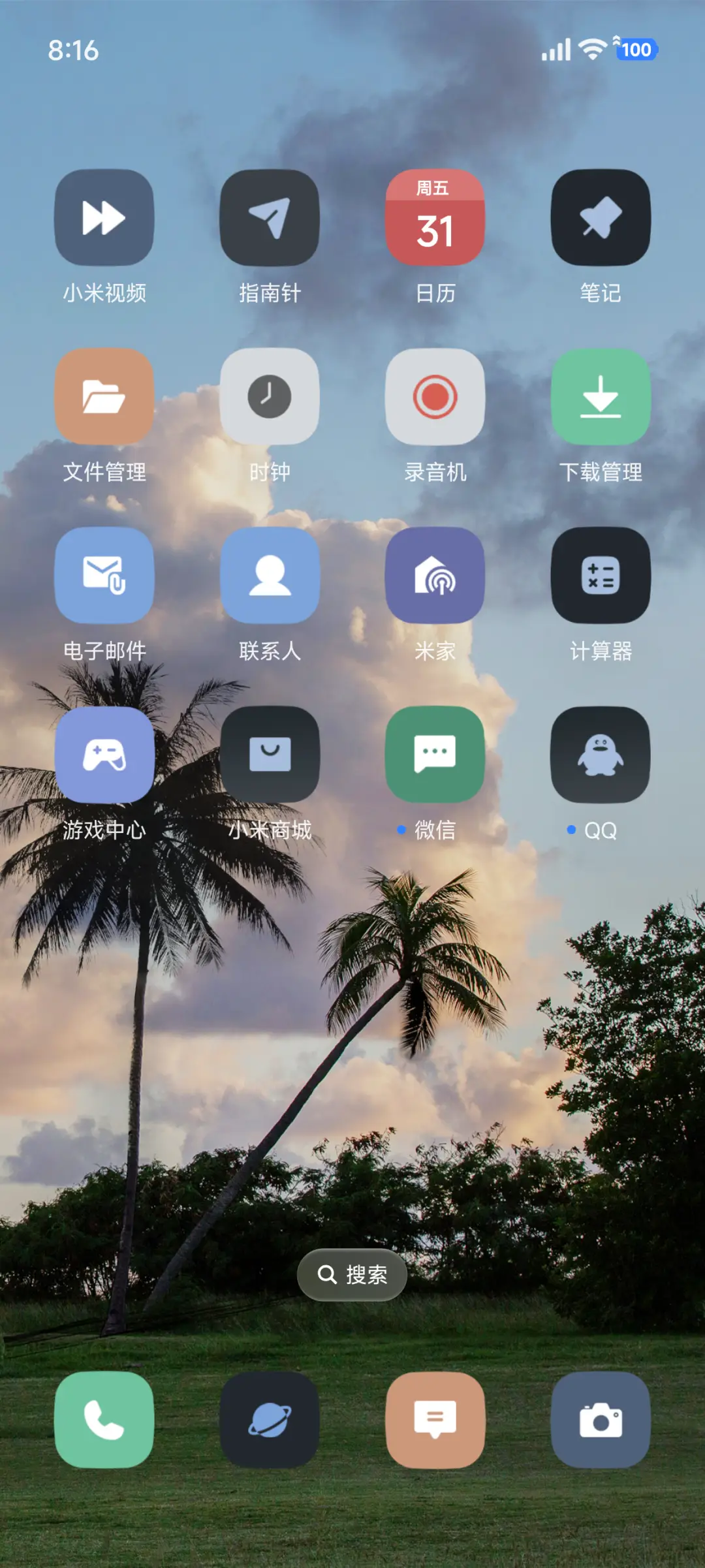Launch the 小米商城 Mi Store app
Image resolution: width=705 pixels, height=1568 pixels.
click(270, 755)
